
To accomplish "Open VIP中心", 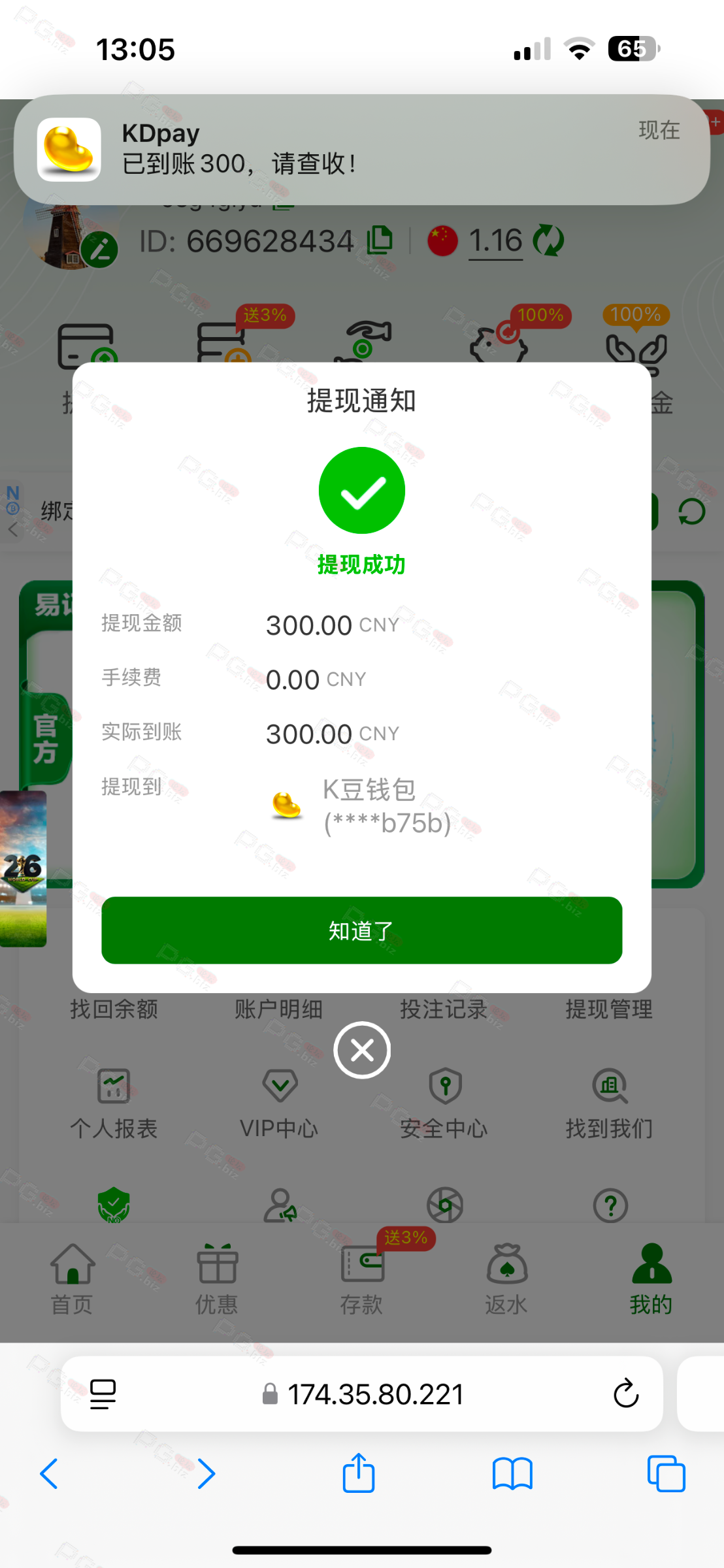I will (280, 1102).
